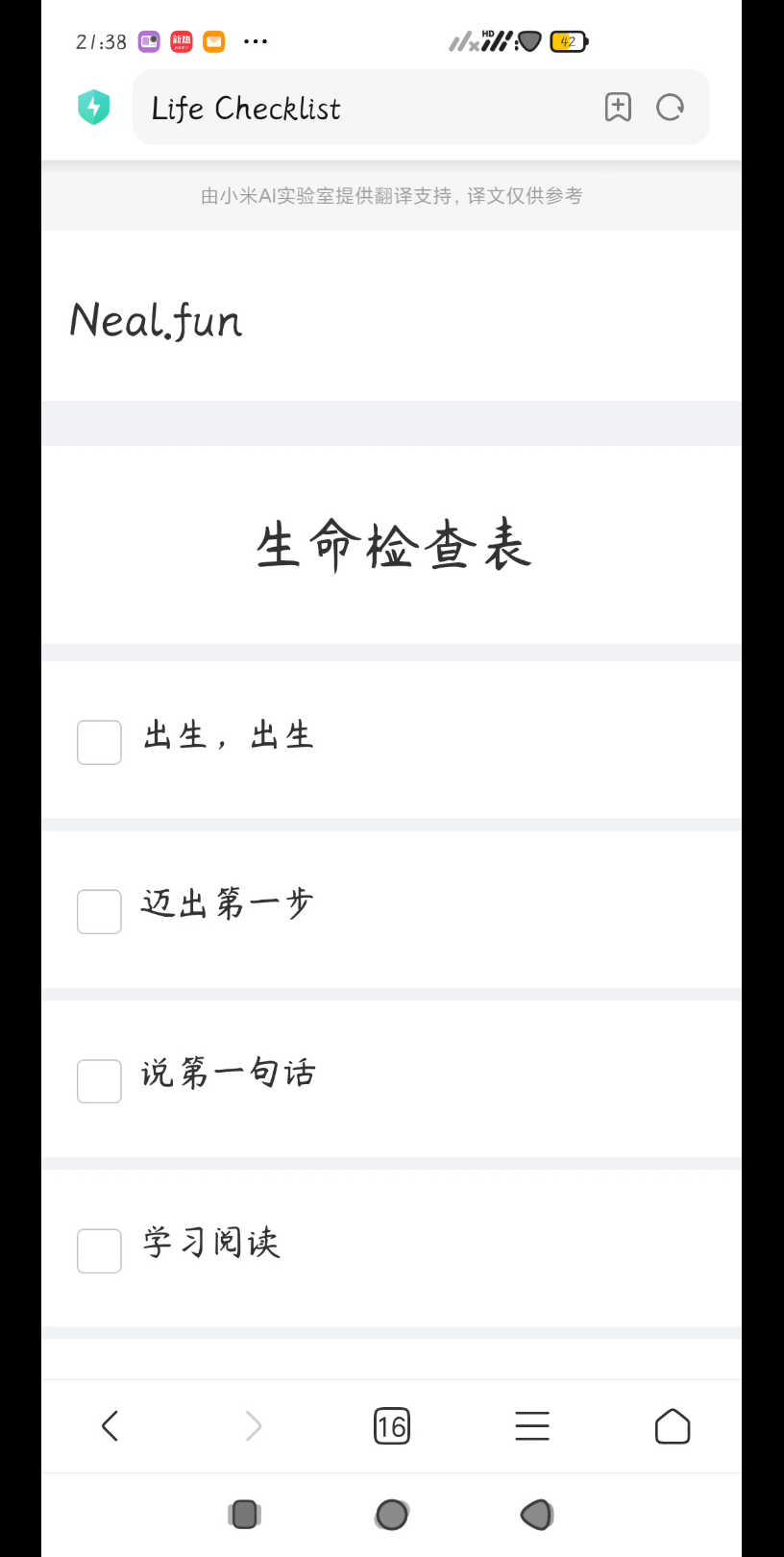
Task: Open the tab switcher showing 16 tabs
Action: [x=391, y=1426]
